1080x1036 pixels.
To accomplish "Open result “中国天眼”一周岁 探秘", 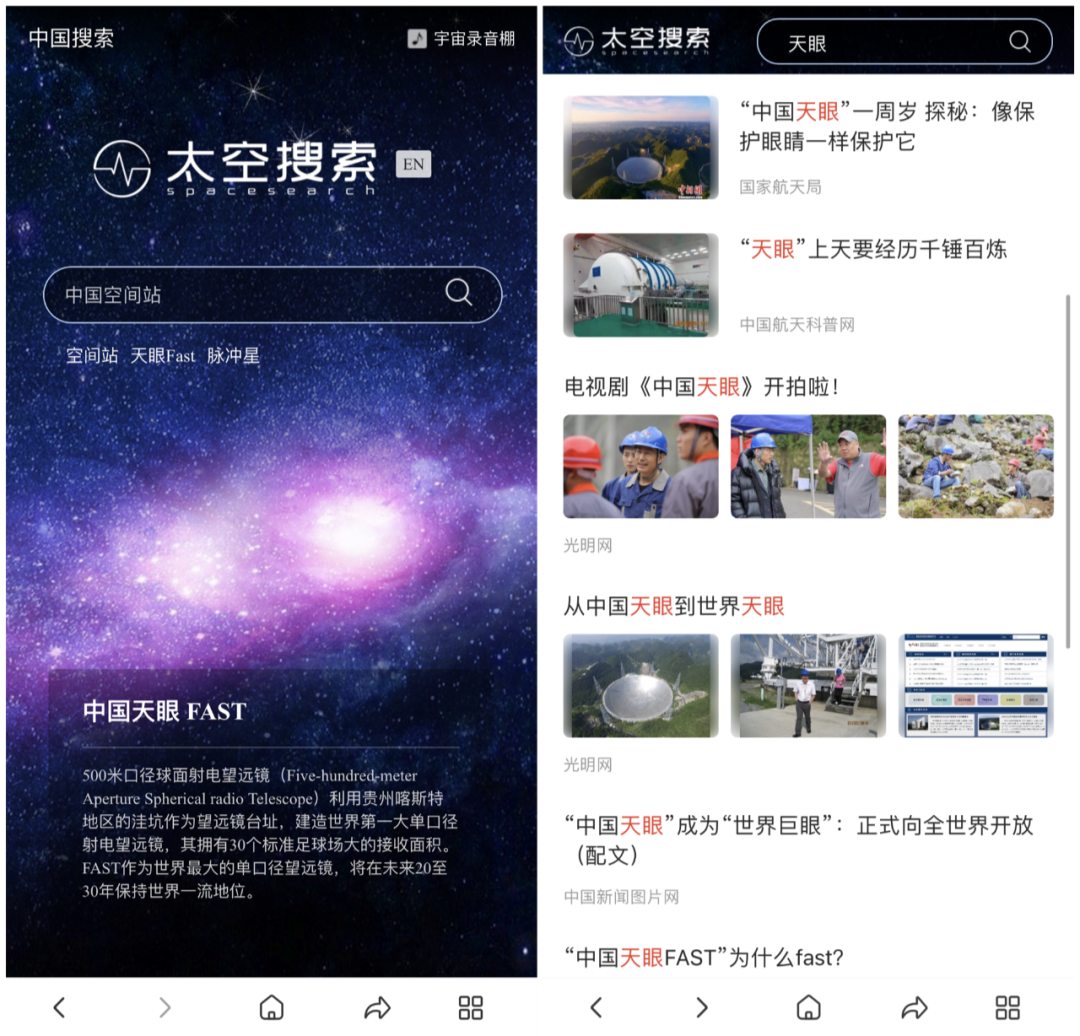I will click(x=886, y=126).
